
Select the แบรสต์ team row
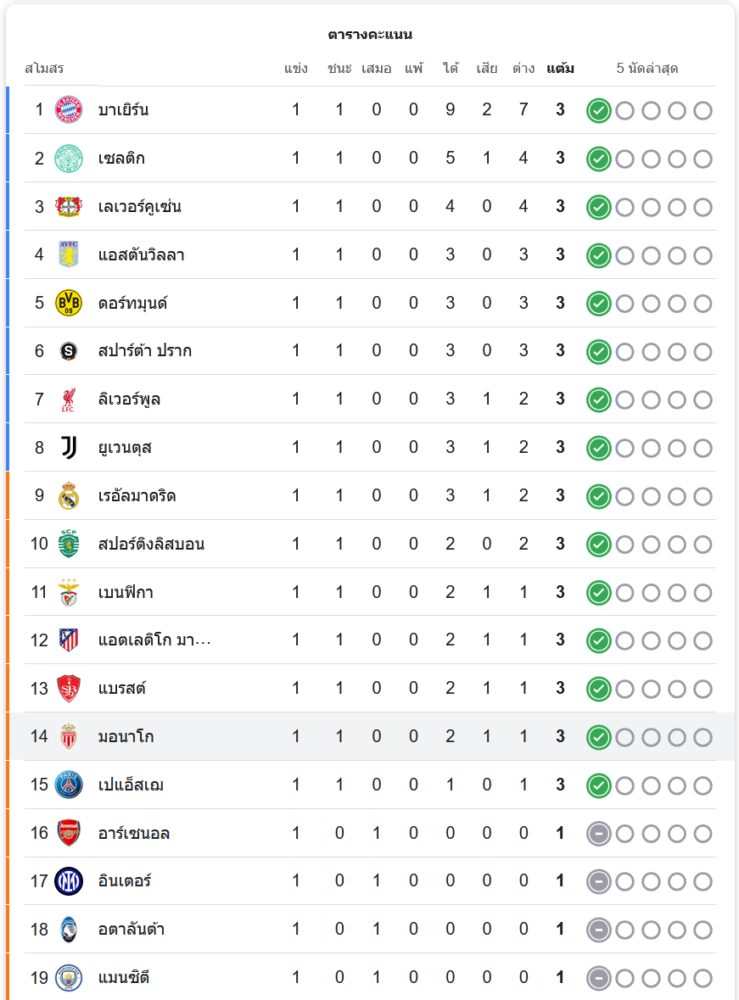pos(122,688)
